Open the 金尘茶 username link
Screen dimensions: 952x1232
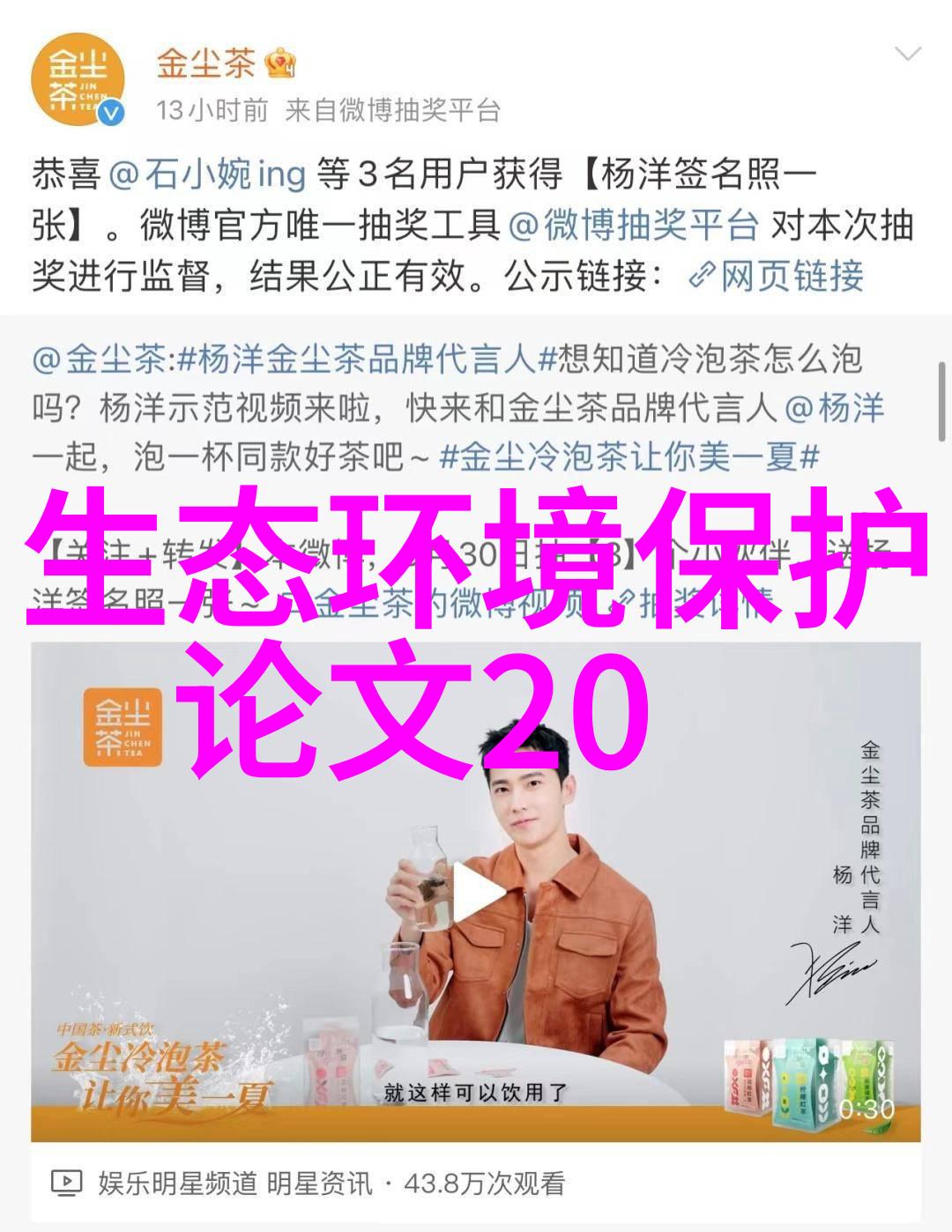click(x=205, y=63)
